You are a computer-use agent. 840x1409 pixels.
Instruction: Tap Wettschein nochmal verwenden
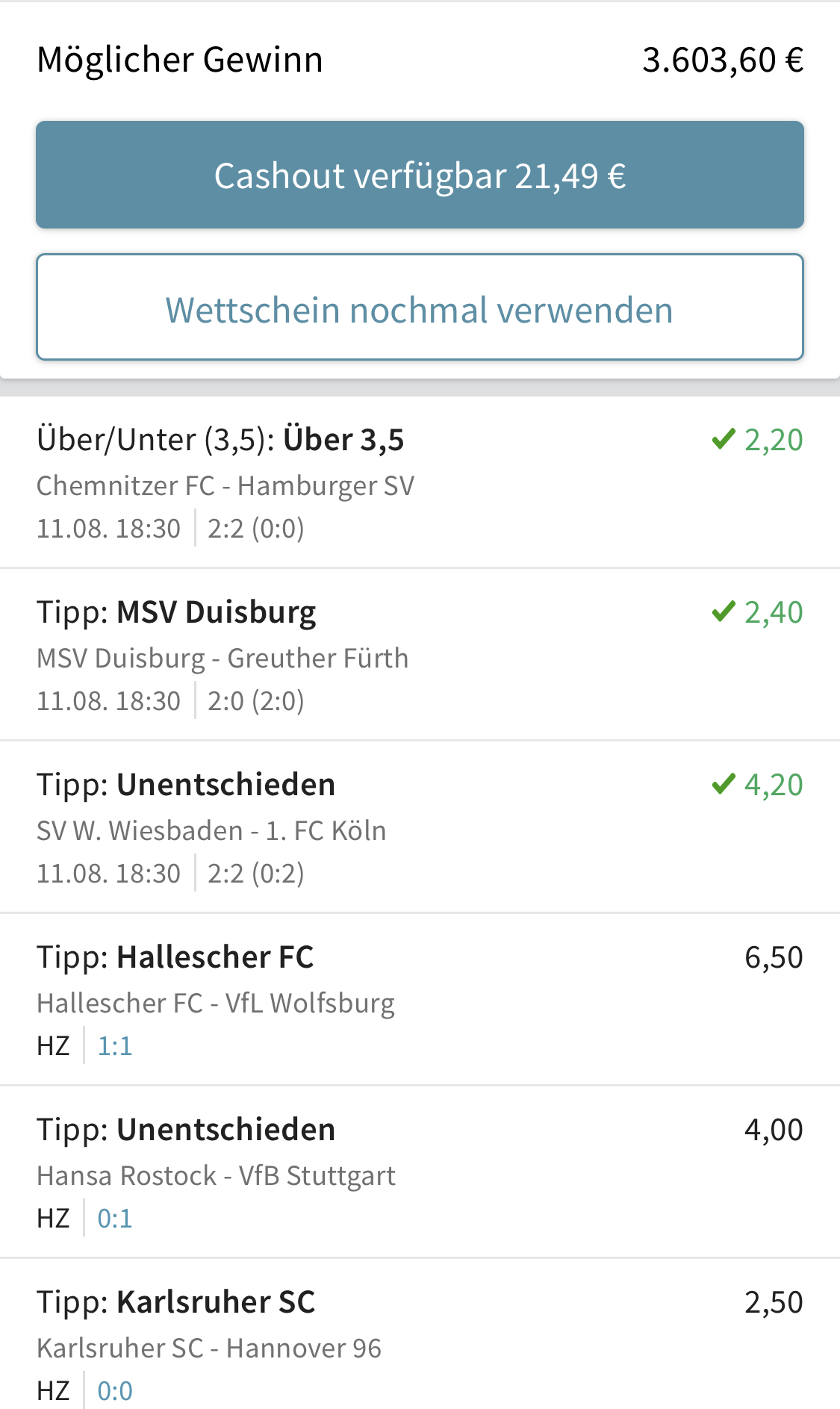tap(420, 307)
